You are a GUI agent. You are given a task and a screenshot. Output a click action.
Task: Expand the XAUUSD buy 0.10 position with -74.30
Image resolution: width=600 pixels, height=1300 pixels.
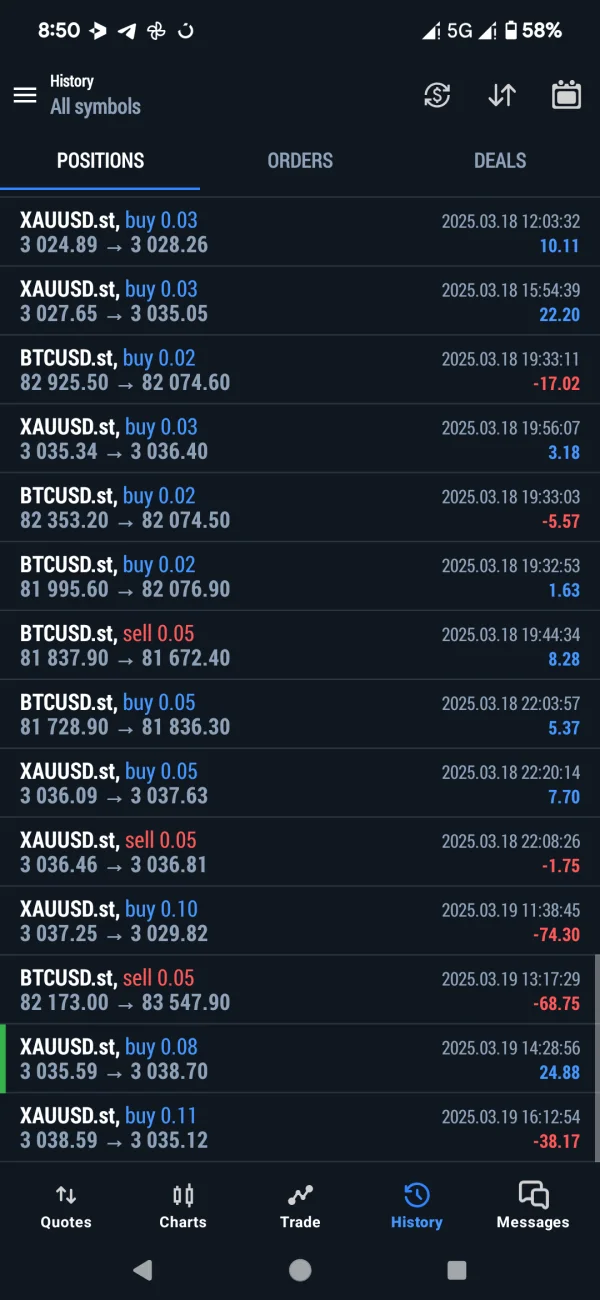[x=300, y=921]
